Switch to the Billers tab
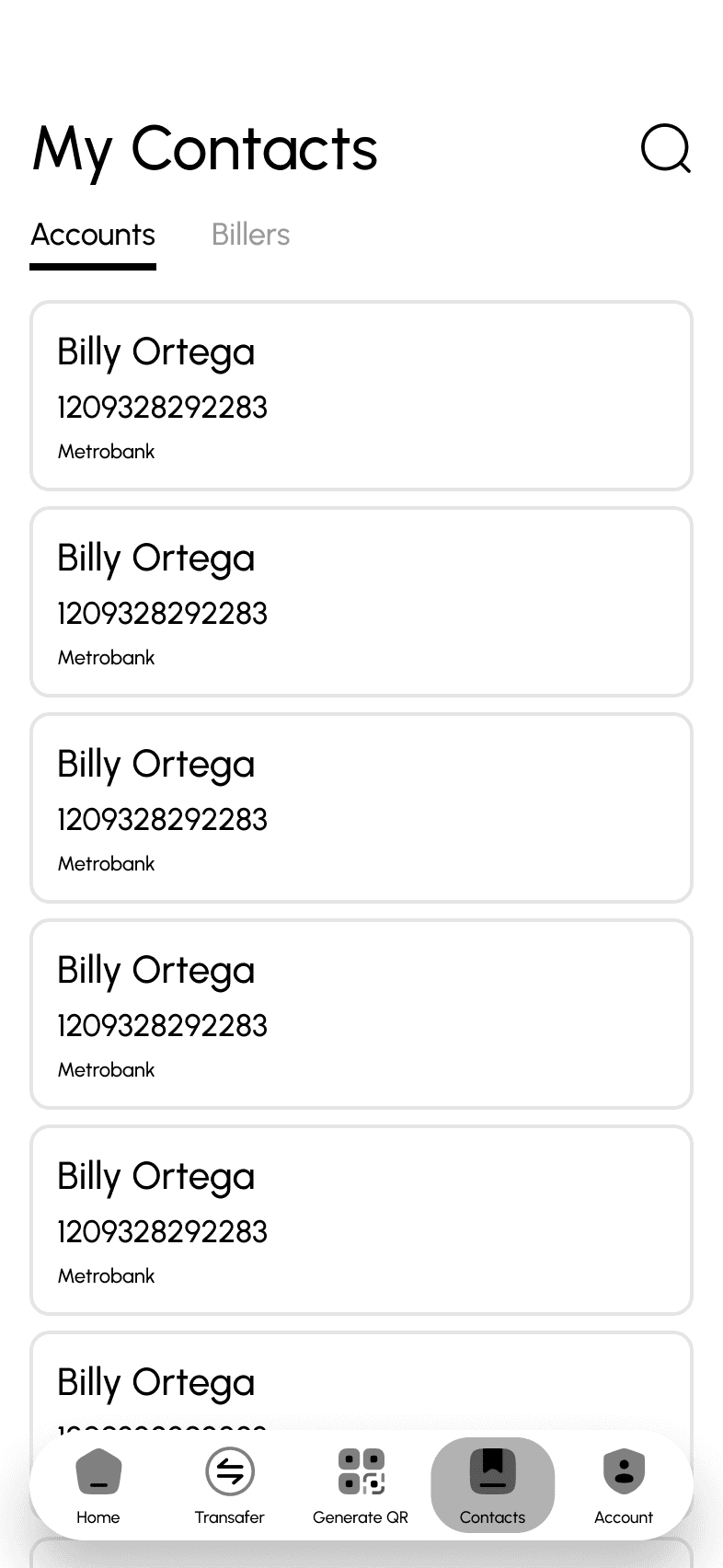Screen dimensions: 723x1568 [x=250, y=235]
